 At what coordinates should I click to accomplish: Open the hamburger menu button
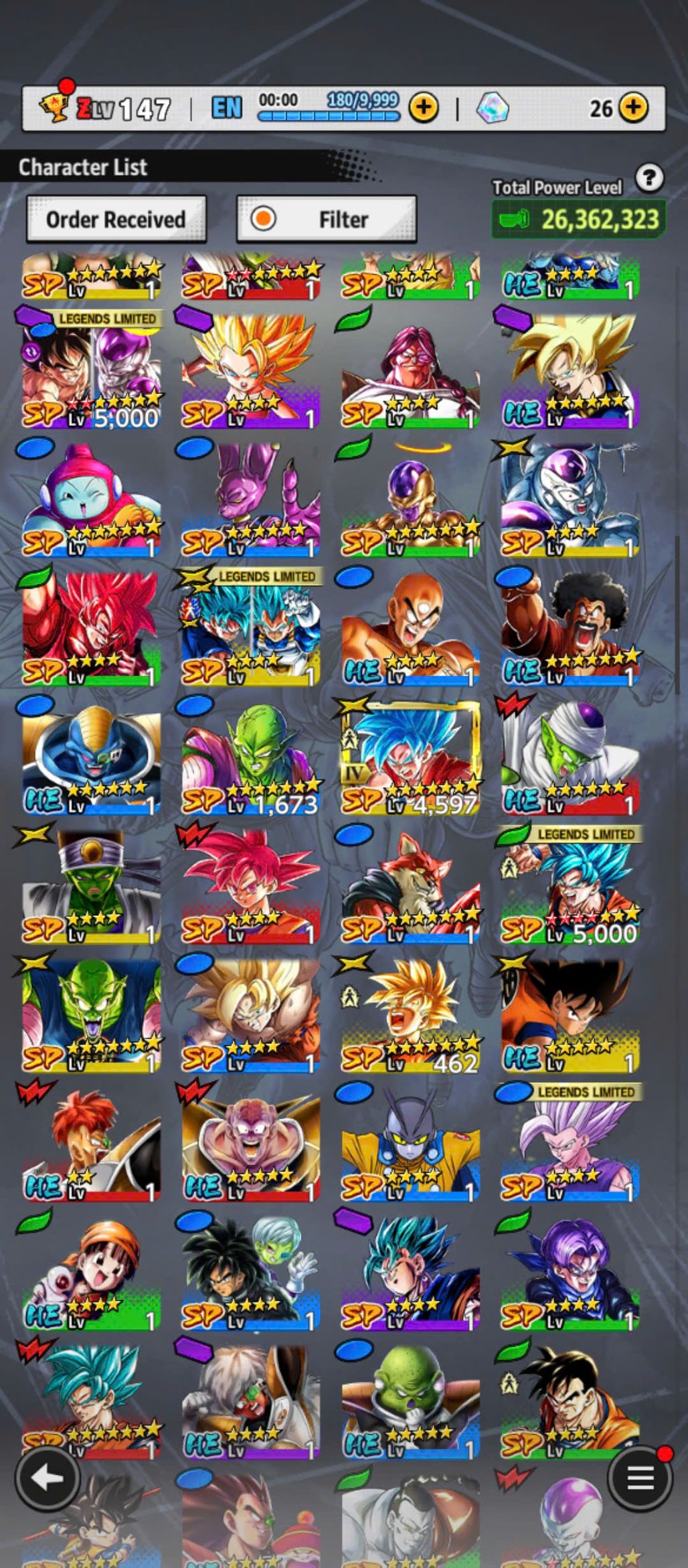640,1478
